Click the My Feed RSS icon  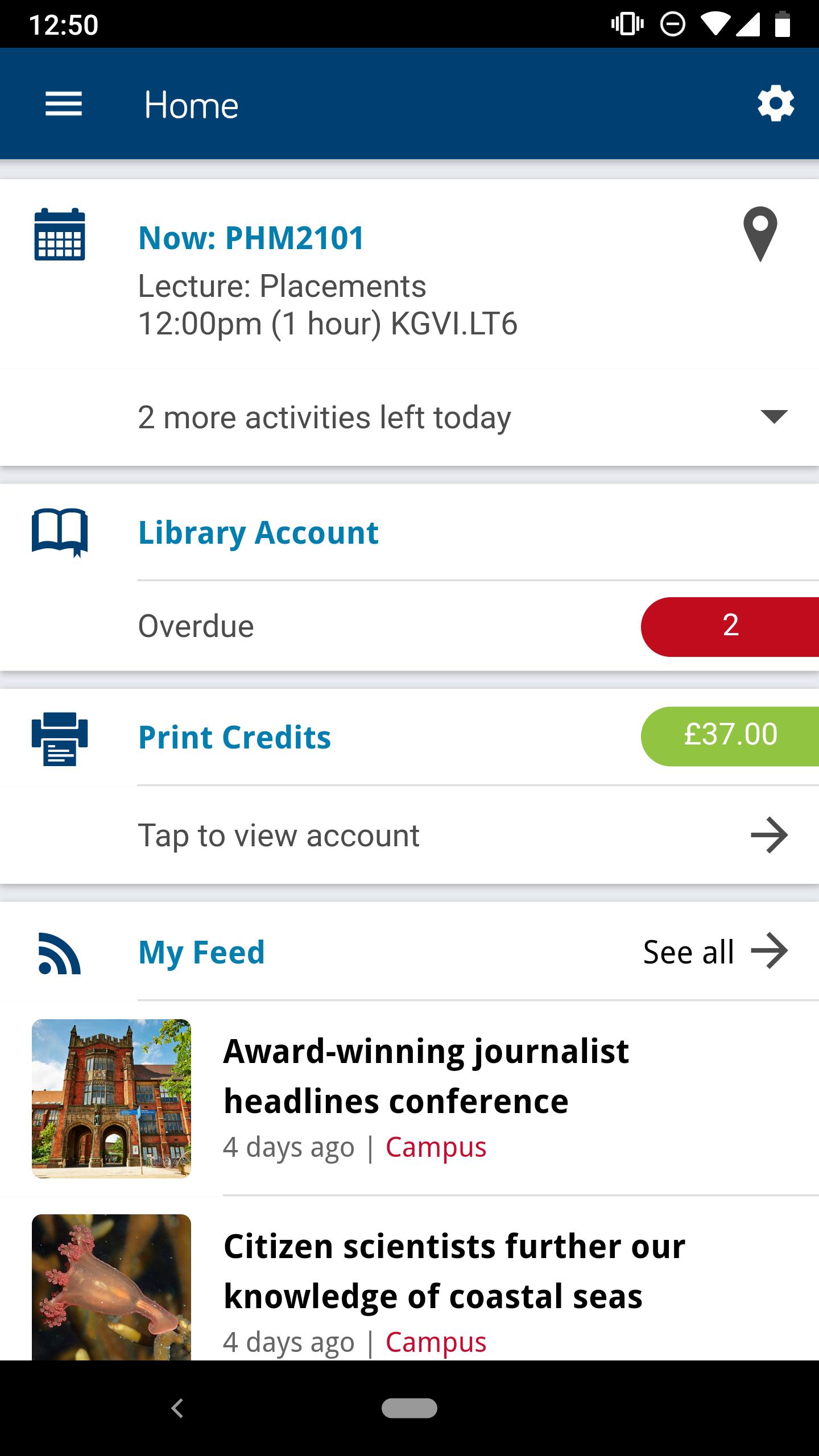59,952
